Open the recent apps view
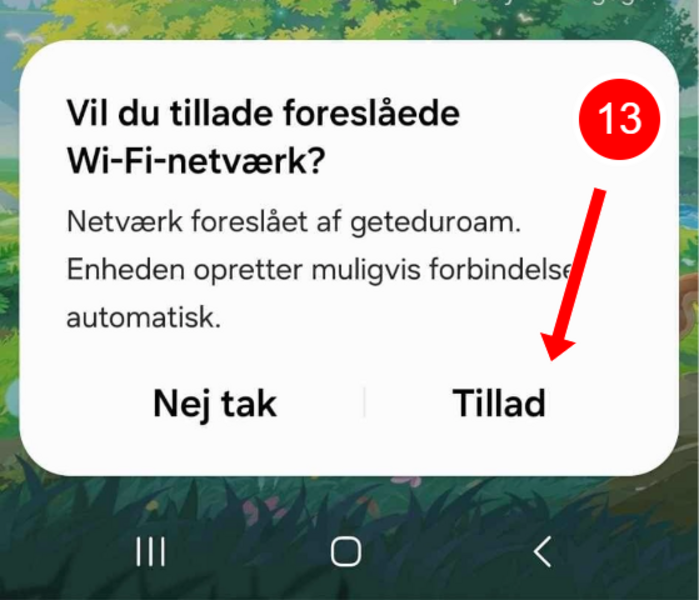Screen dimensions: 699x600 tap(150, 552)
